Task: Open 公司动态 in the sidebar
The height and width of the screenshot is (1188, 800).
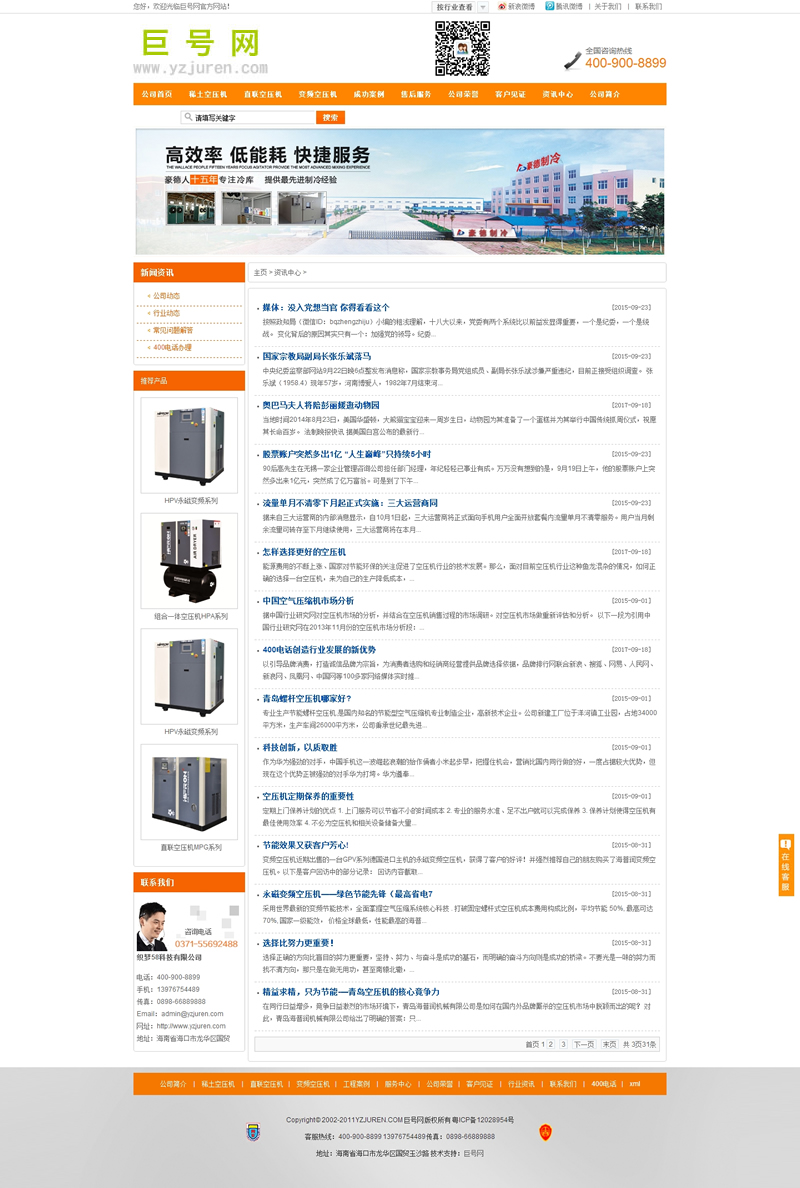Action: coord(166,296)
